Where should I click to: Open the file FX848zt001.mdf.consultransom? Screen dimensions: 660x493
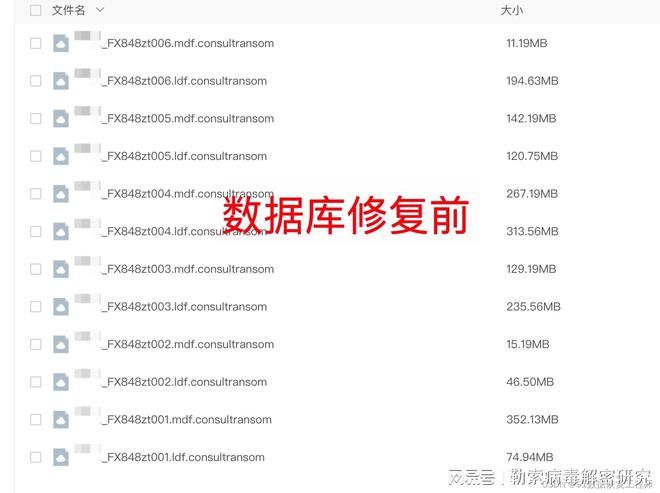(188, 419)
